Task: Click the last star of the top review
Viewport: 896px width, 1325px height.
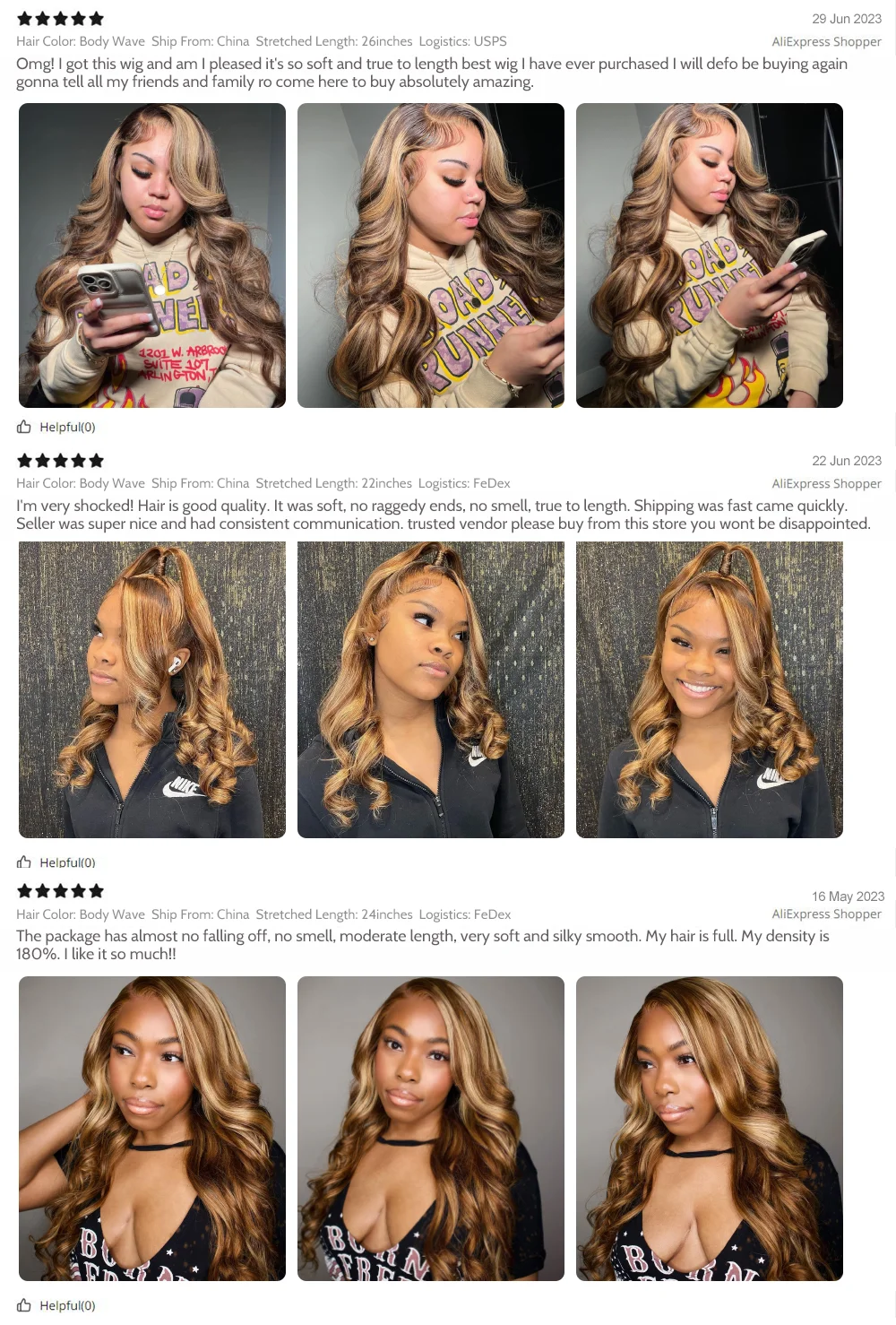Action: [96, 18]
